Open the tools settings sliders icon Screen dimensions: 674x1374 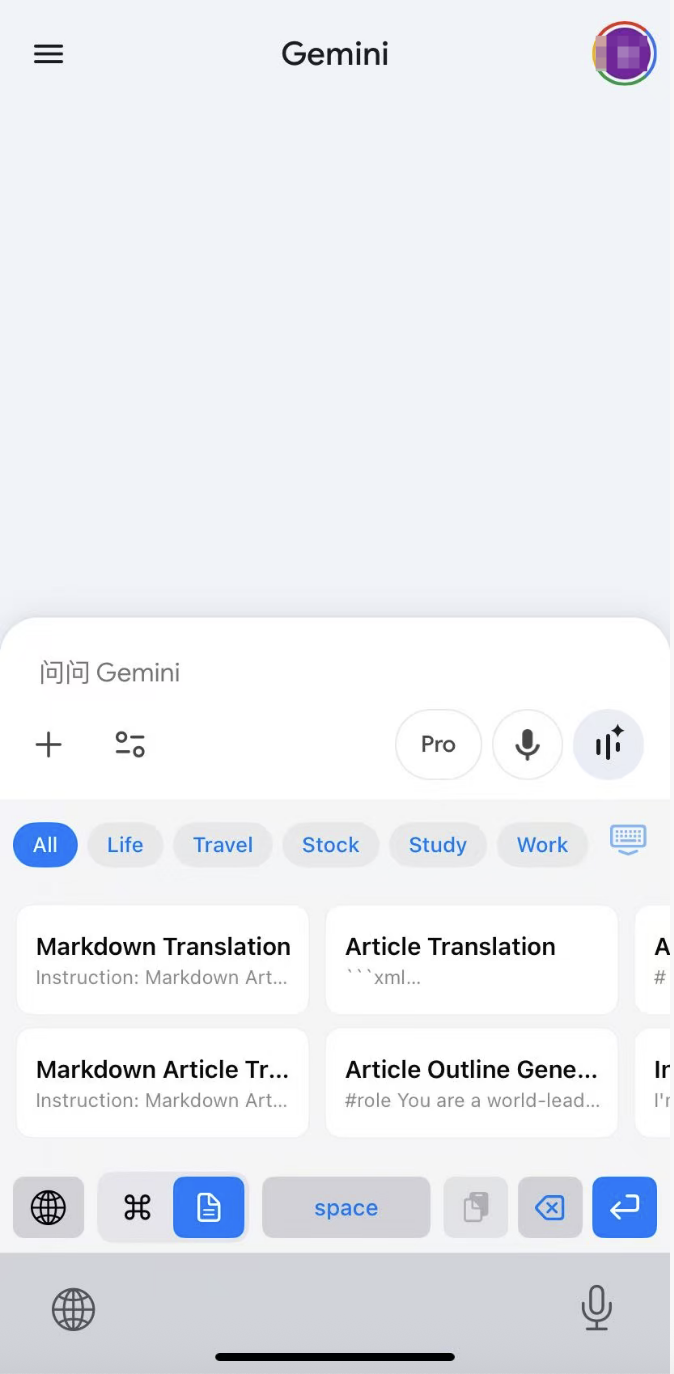[x=130, y=744]
